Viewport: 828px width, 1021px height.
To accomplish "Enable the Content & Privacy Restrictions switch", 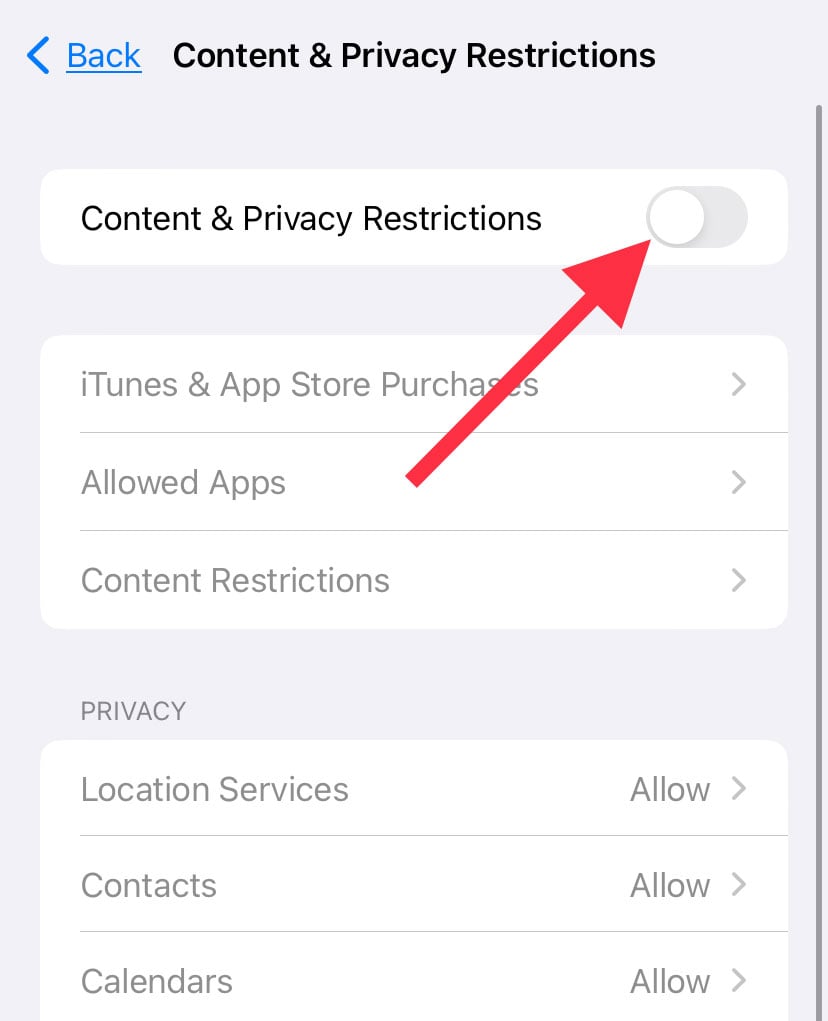I will click(697, 217).
